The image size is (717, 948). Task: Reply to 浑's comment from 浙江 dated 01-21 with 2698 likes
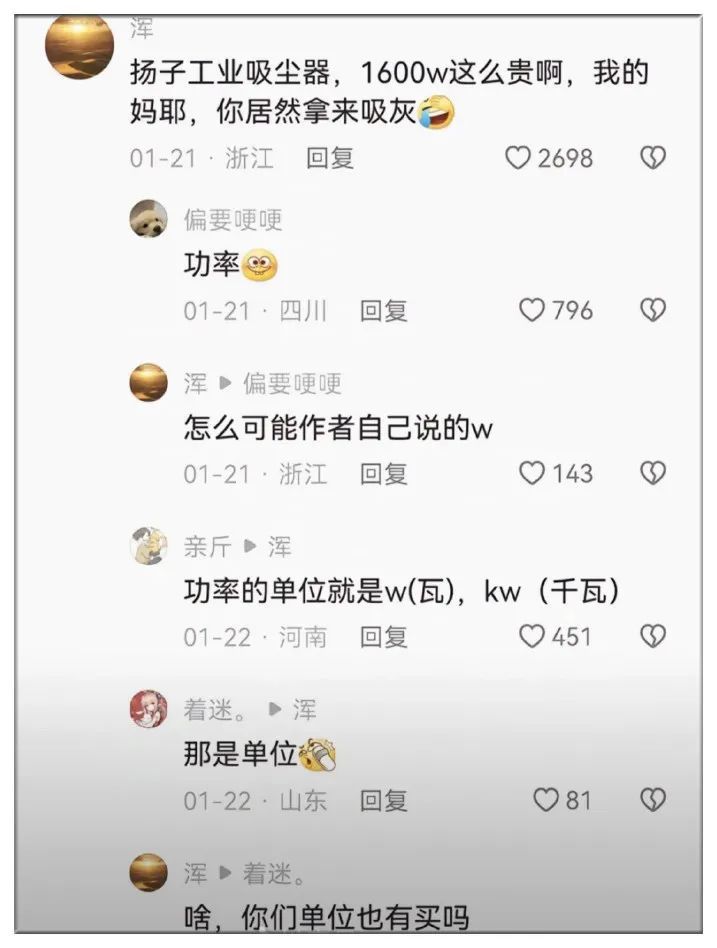tap(330, 158)
